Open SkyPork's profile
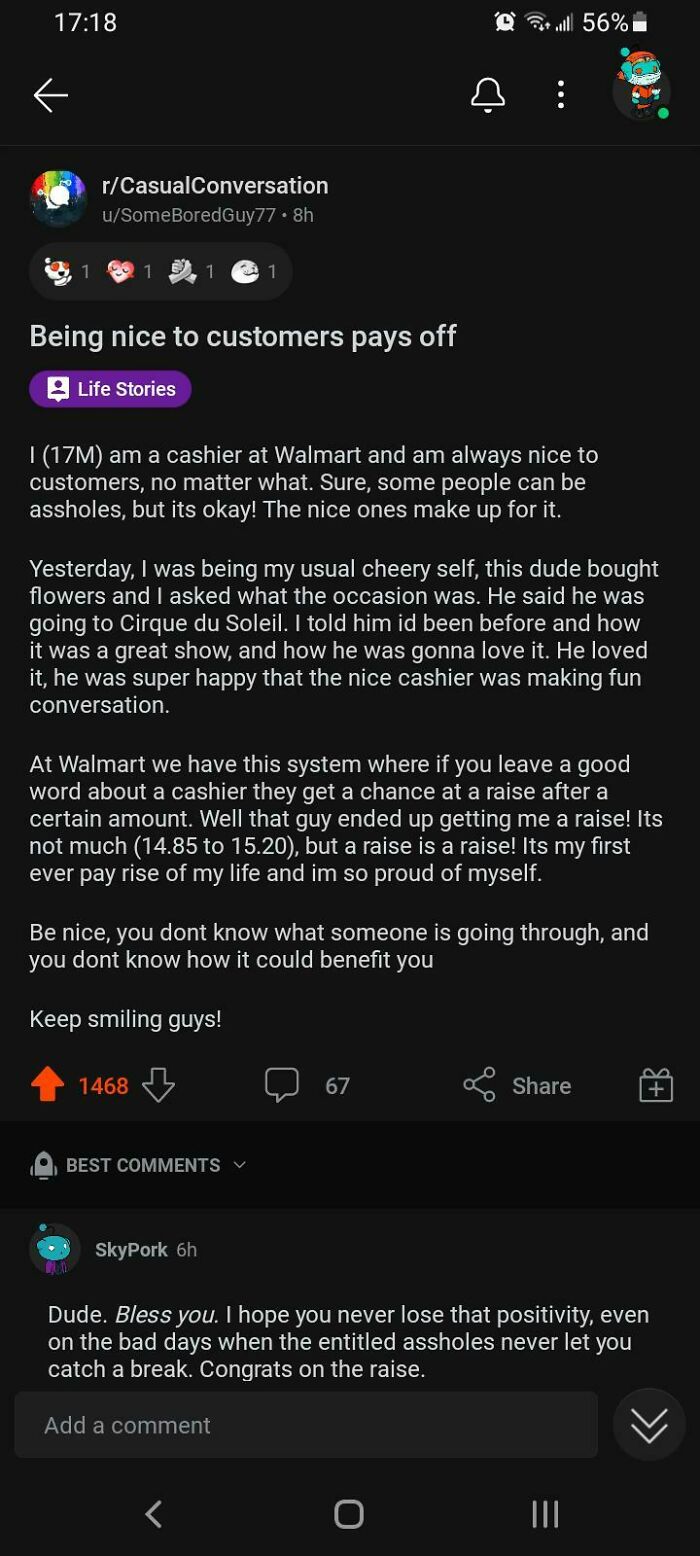 pyautogui.click(x=130, y=1250)
